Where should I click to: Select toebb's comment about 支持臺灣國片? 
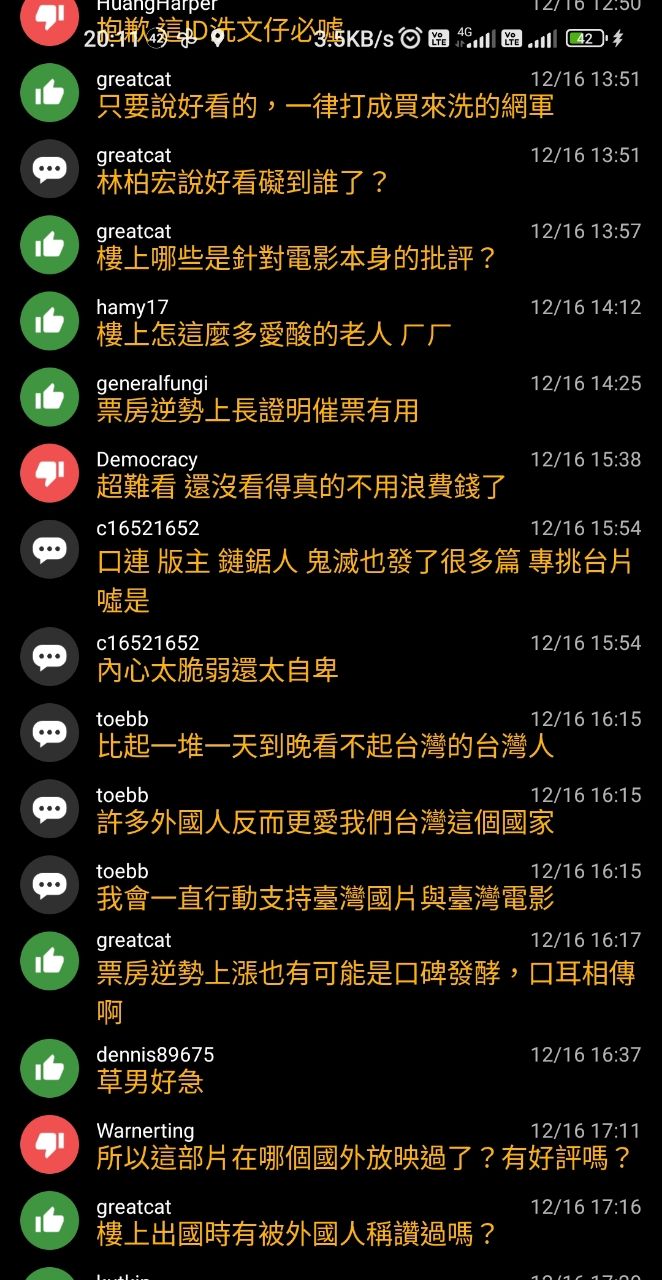point(330,885)
